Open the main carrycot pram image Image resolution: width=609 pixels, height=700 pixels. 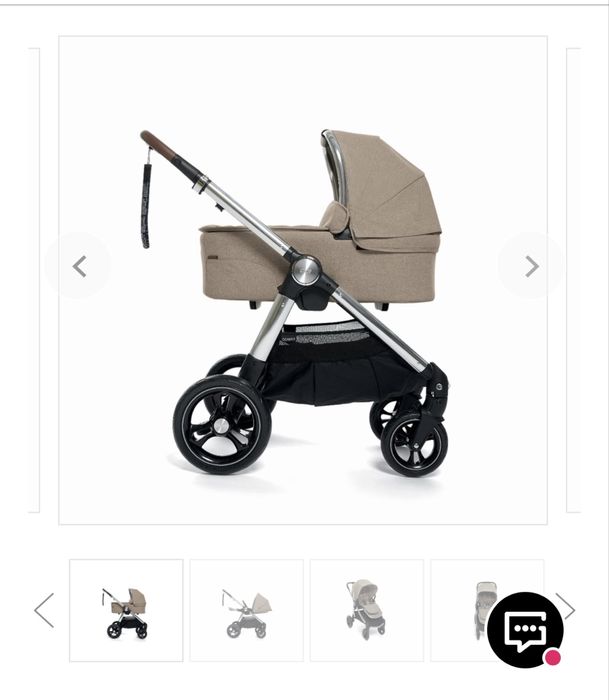click(x=303, y=280)
